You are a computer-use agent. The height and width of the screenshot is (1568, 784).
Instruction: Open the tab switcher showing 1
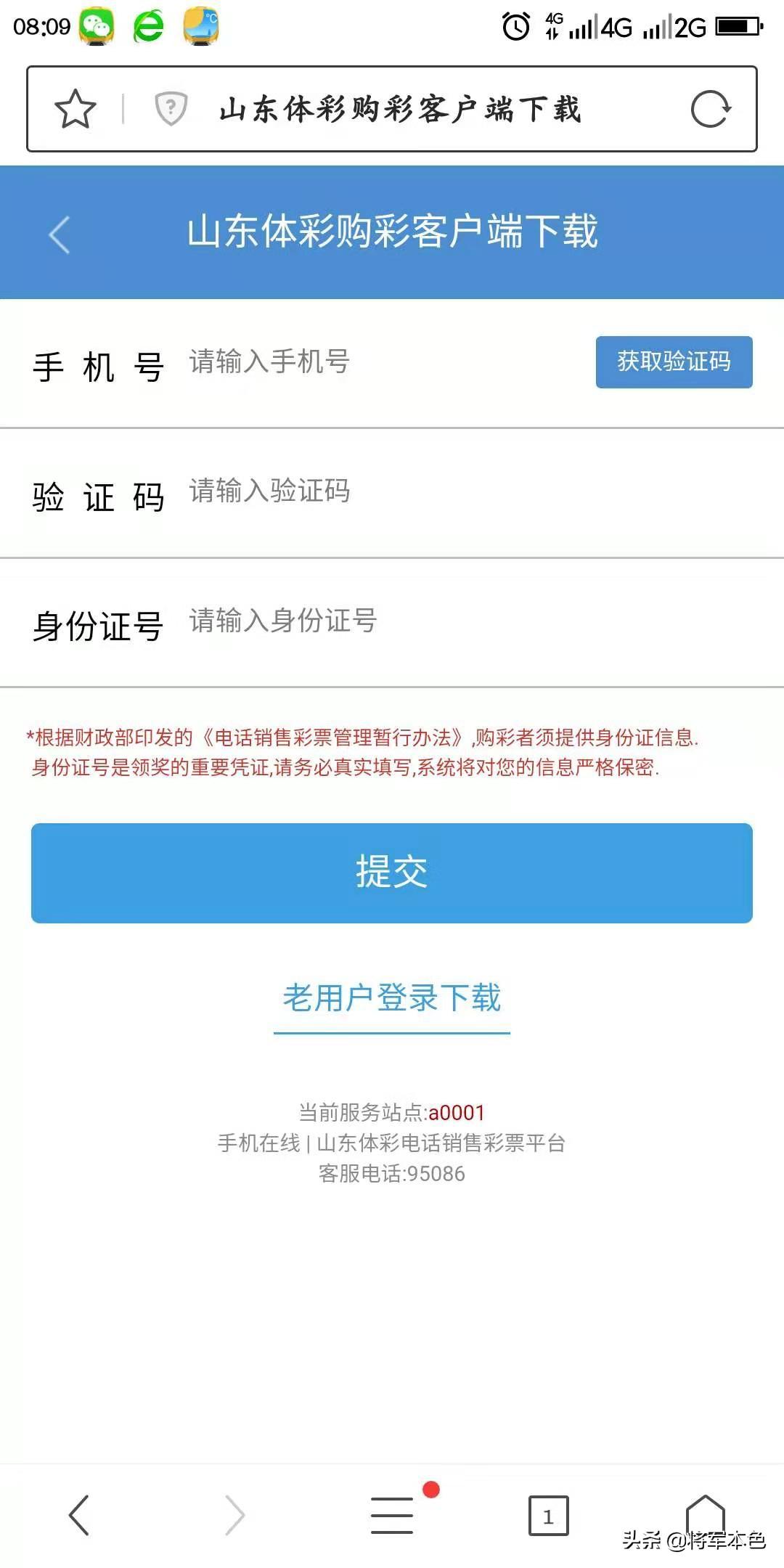point(548,1515)
